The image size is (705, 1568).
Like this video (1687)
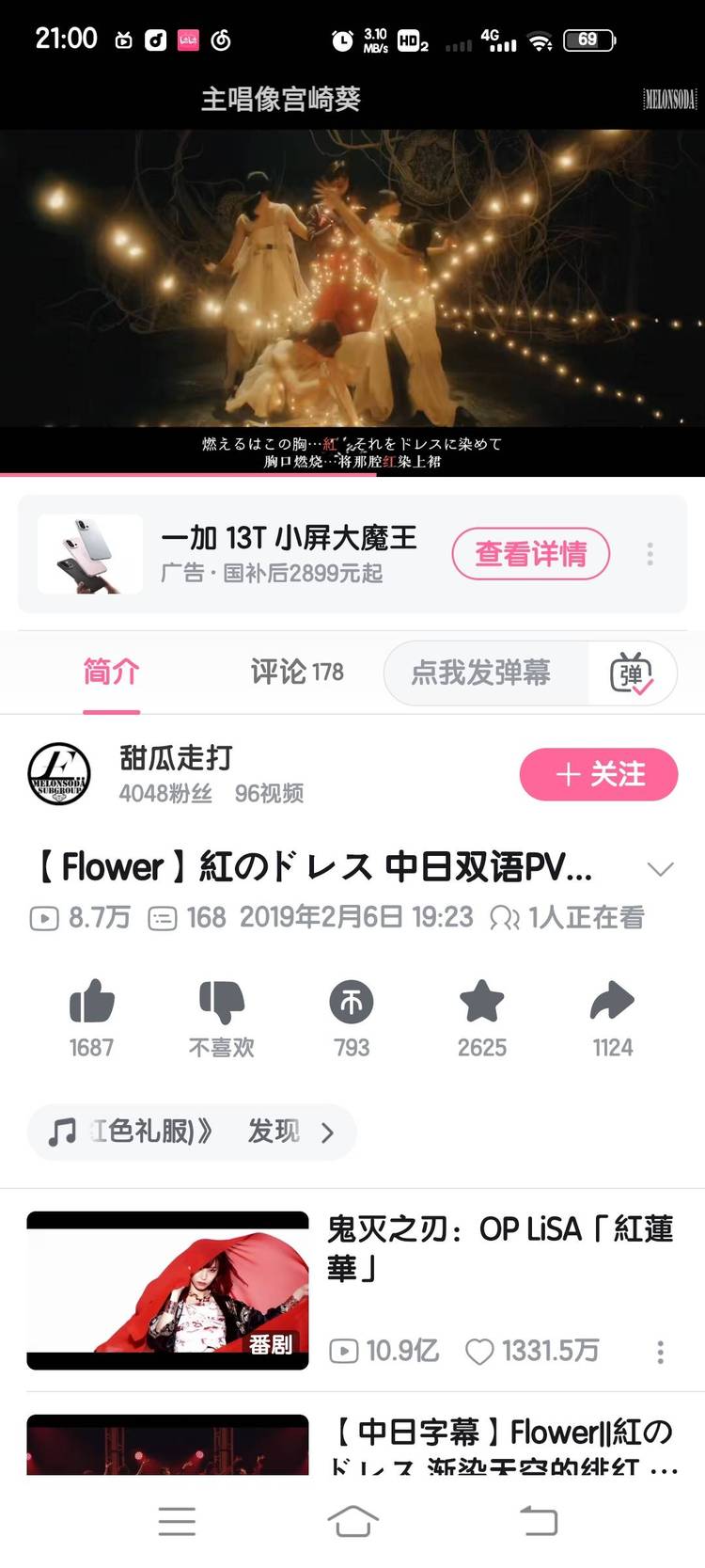click(x=91, y=1018)
